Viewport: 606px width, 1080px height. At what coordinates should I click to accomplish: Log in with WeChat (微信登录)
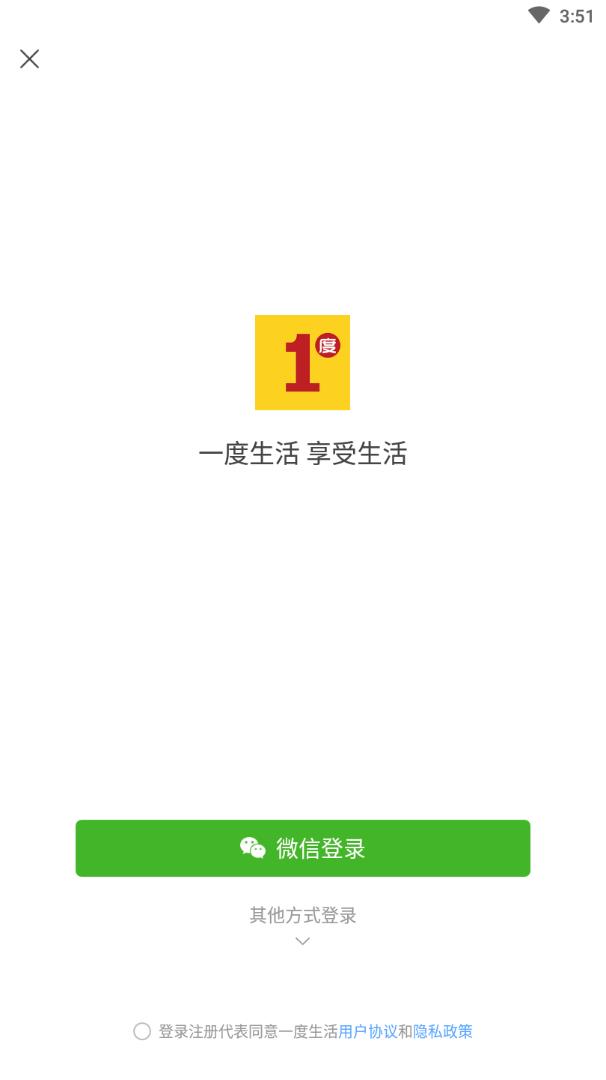(303, 849)
